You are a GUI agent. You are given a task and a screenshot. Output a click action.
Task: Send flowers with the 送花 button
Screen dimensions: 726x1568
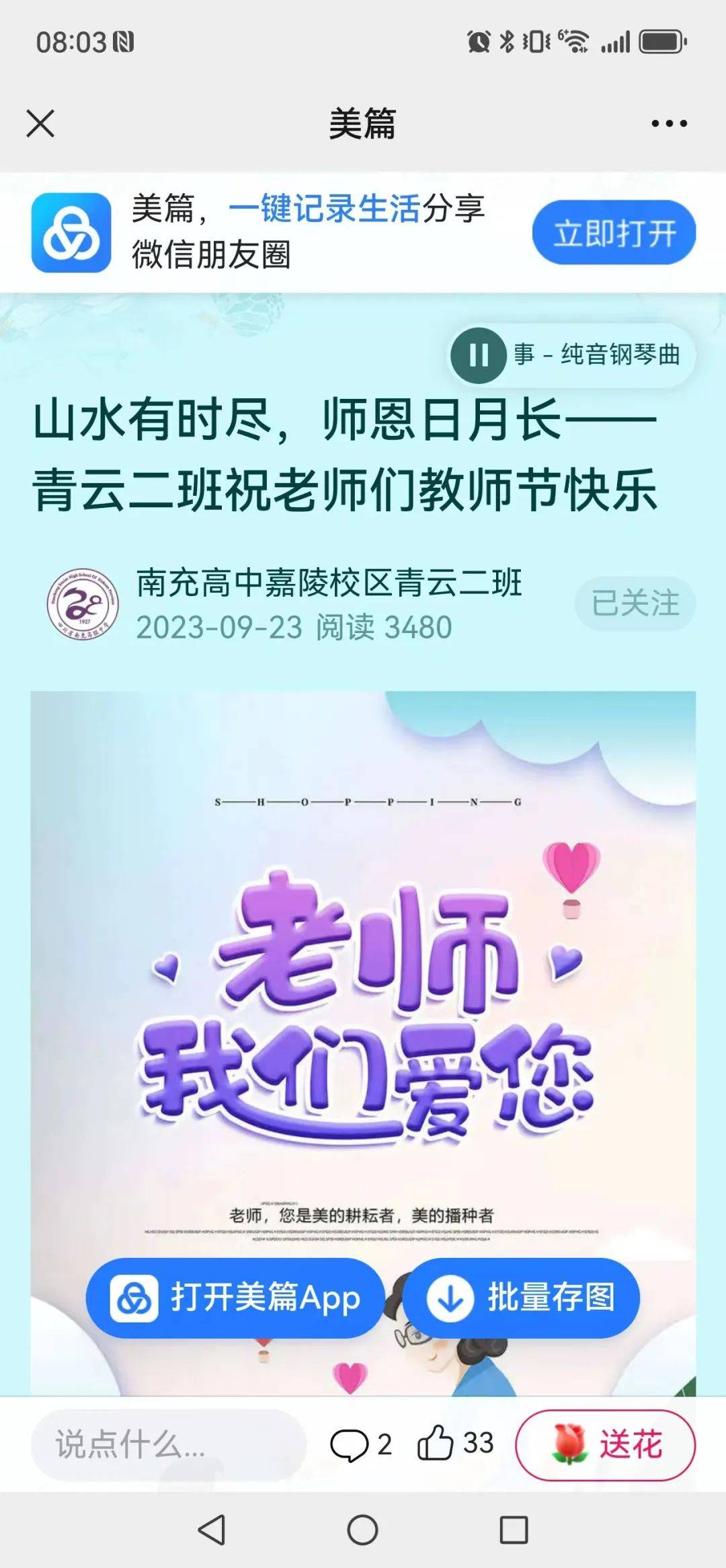(x=605, y=1444)
